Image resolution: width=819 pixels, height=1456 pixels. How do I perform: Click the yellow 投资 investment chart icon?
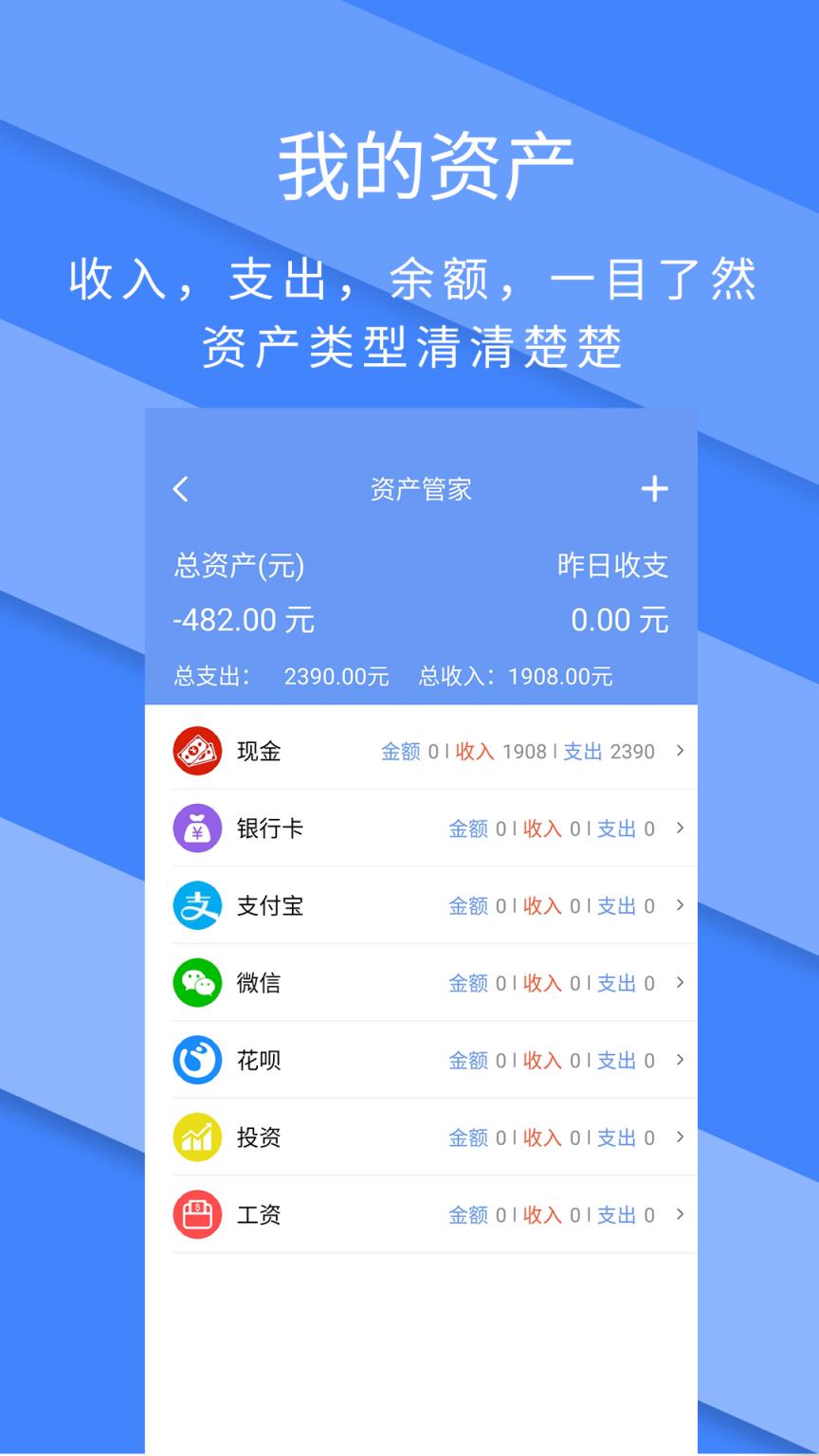point(197,1137)
